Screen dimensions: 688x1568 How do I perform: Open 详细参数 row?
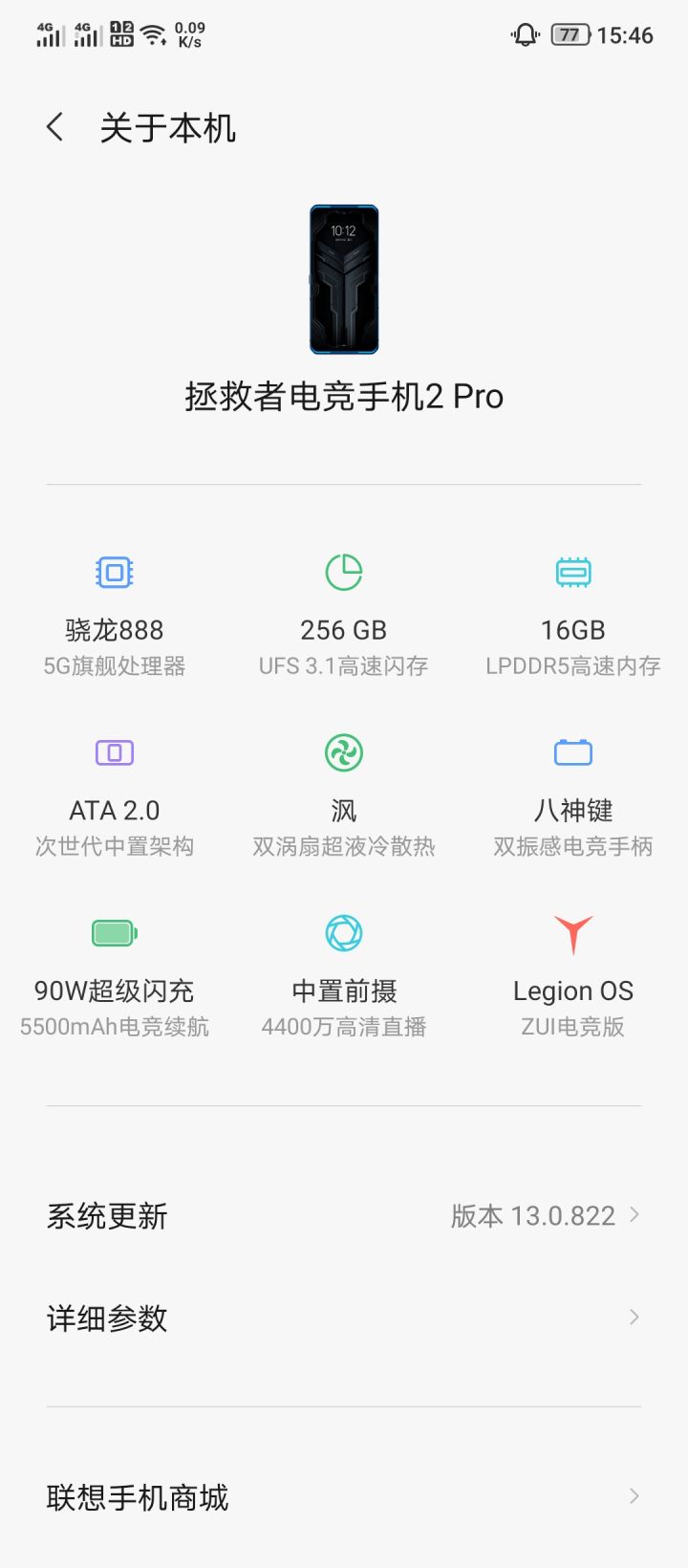pyautogui.click(x=344, y=1318)
